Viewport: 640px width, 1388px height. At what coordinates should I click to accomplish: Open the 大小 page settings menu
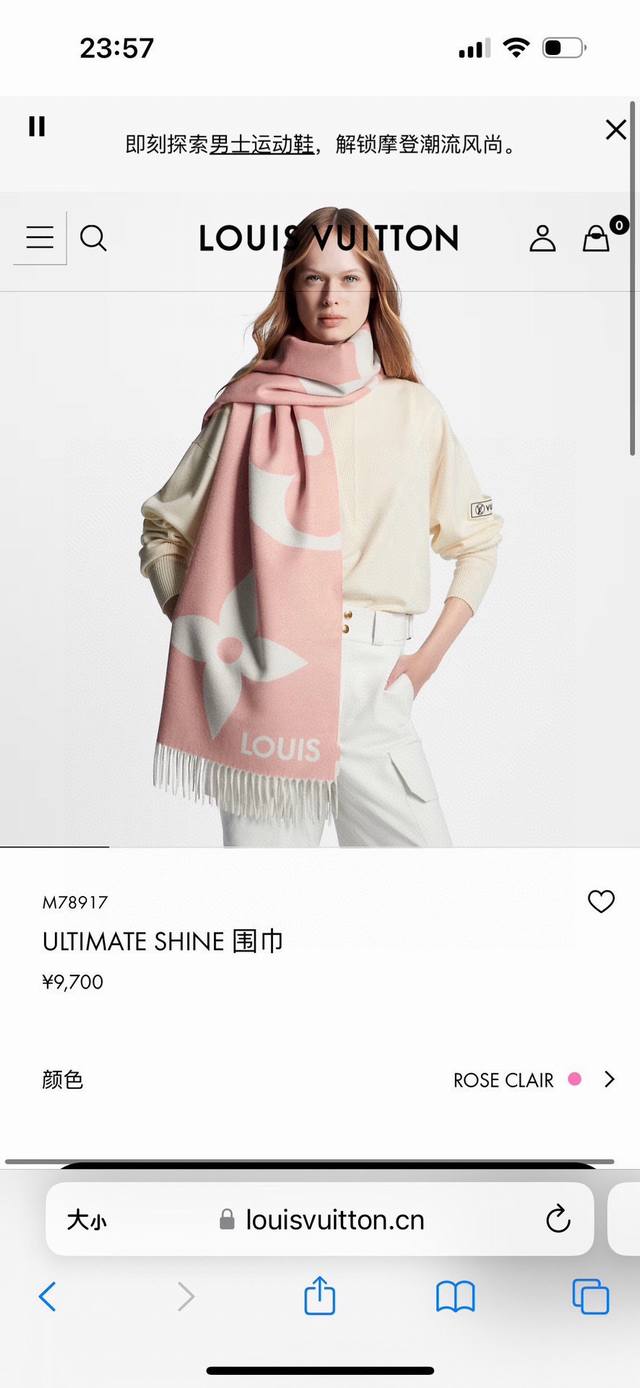(87, 1220)
